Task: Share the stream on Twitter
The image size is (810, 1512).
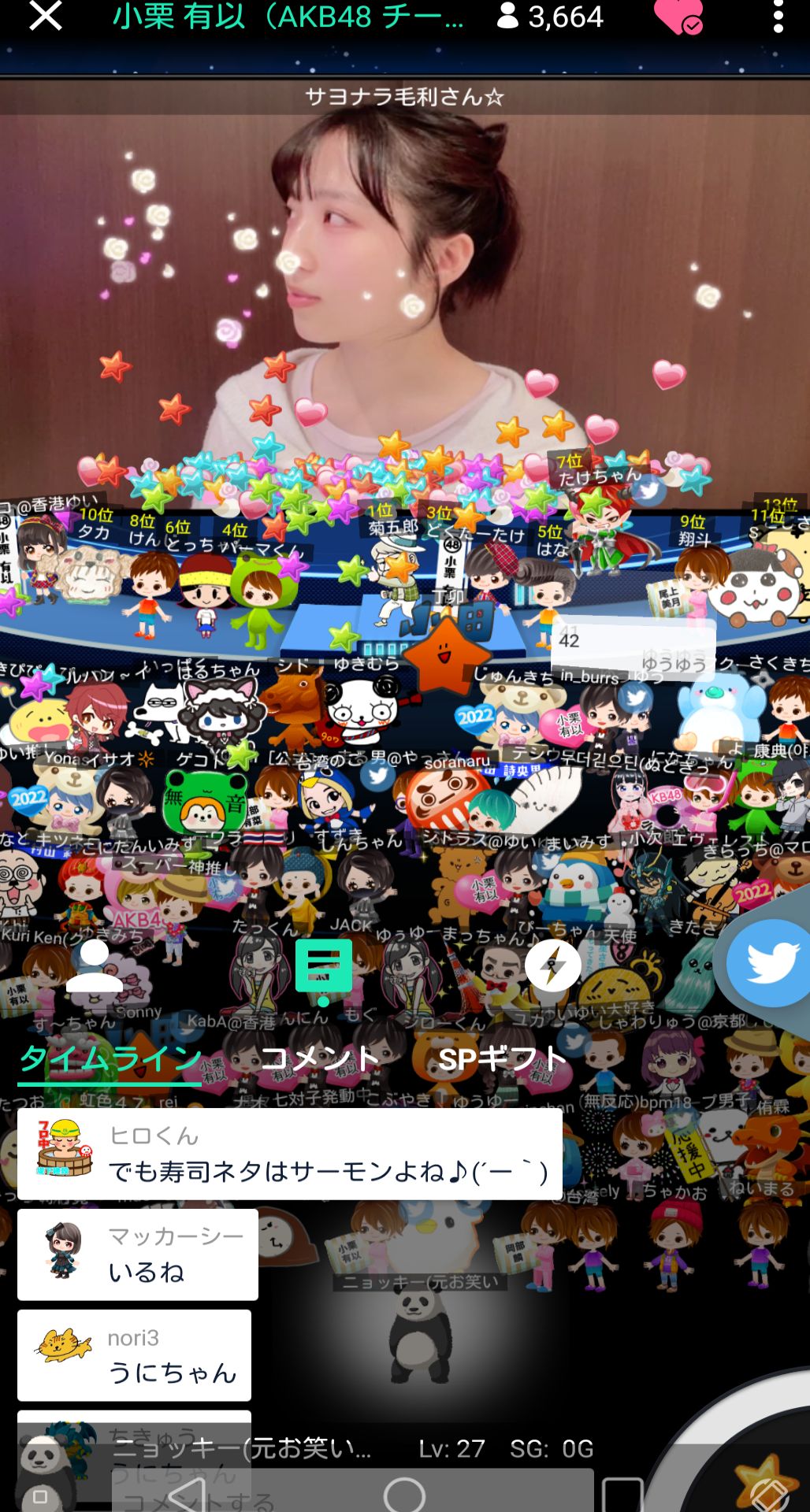Action: tap(767, 962)
